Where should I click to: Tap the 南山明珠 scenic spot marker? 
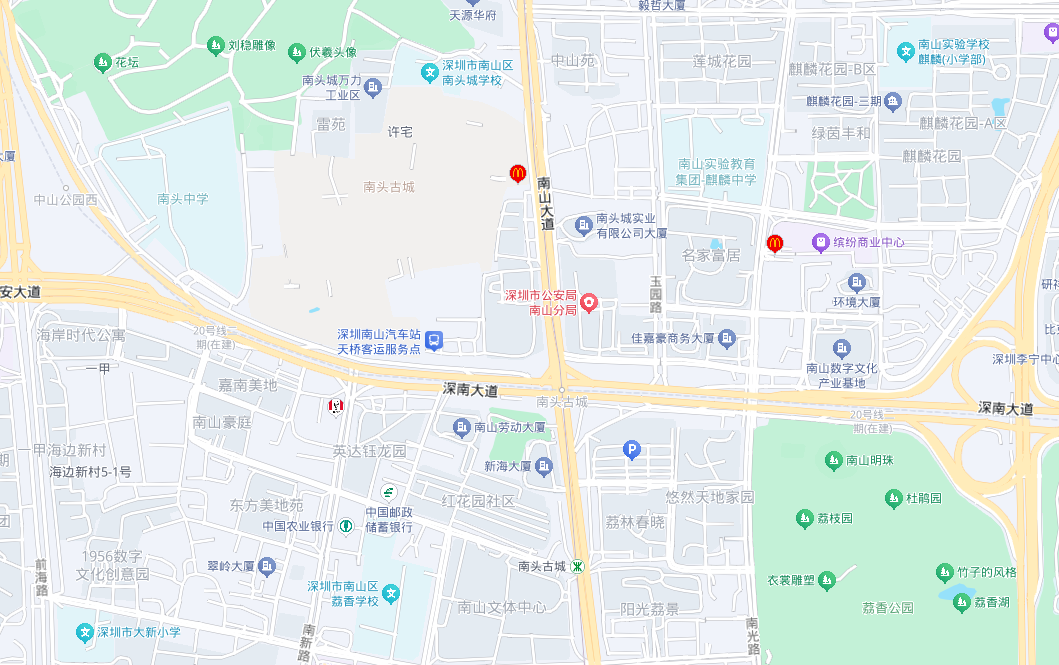tap(833, 460)
